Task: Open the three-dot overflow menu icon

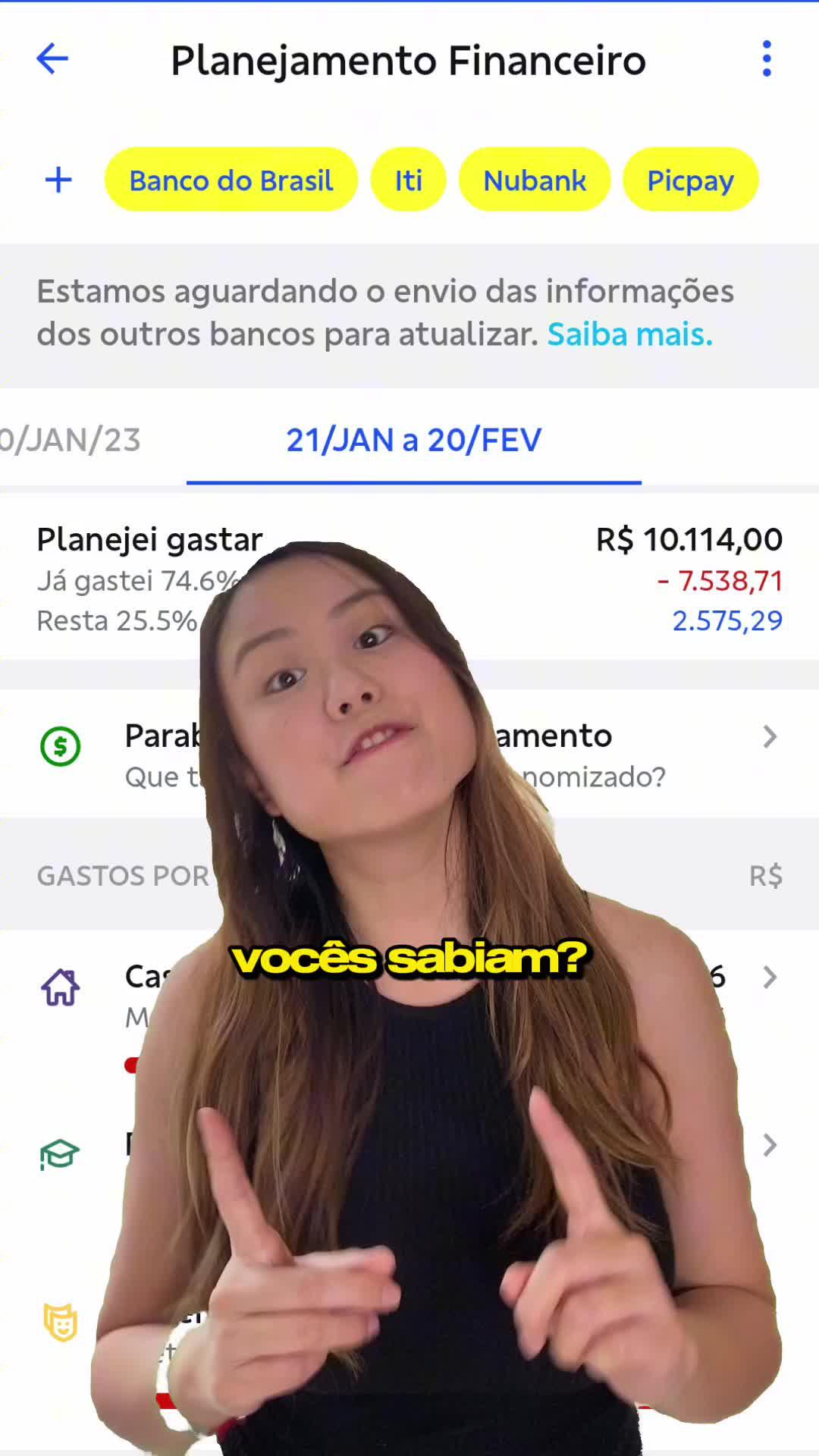Action: click(x=766, y=60)
